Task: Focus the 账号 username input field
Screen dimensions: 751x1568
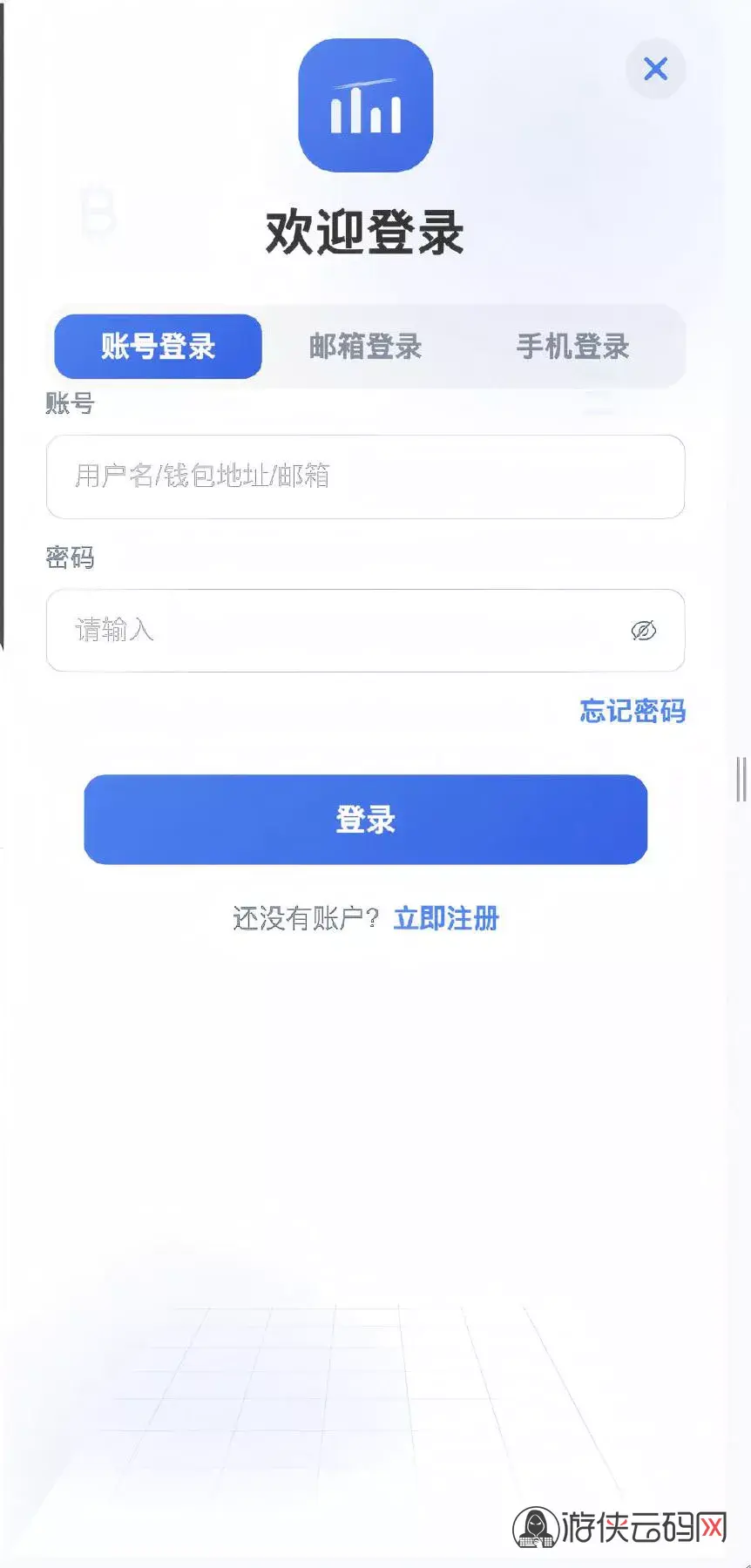Action: click(x=365, y=476)
